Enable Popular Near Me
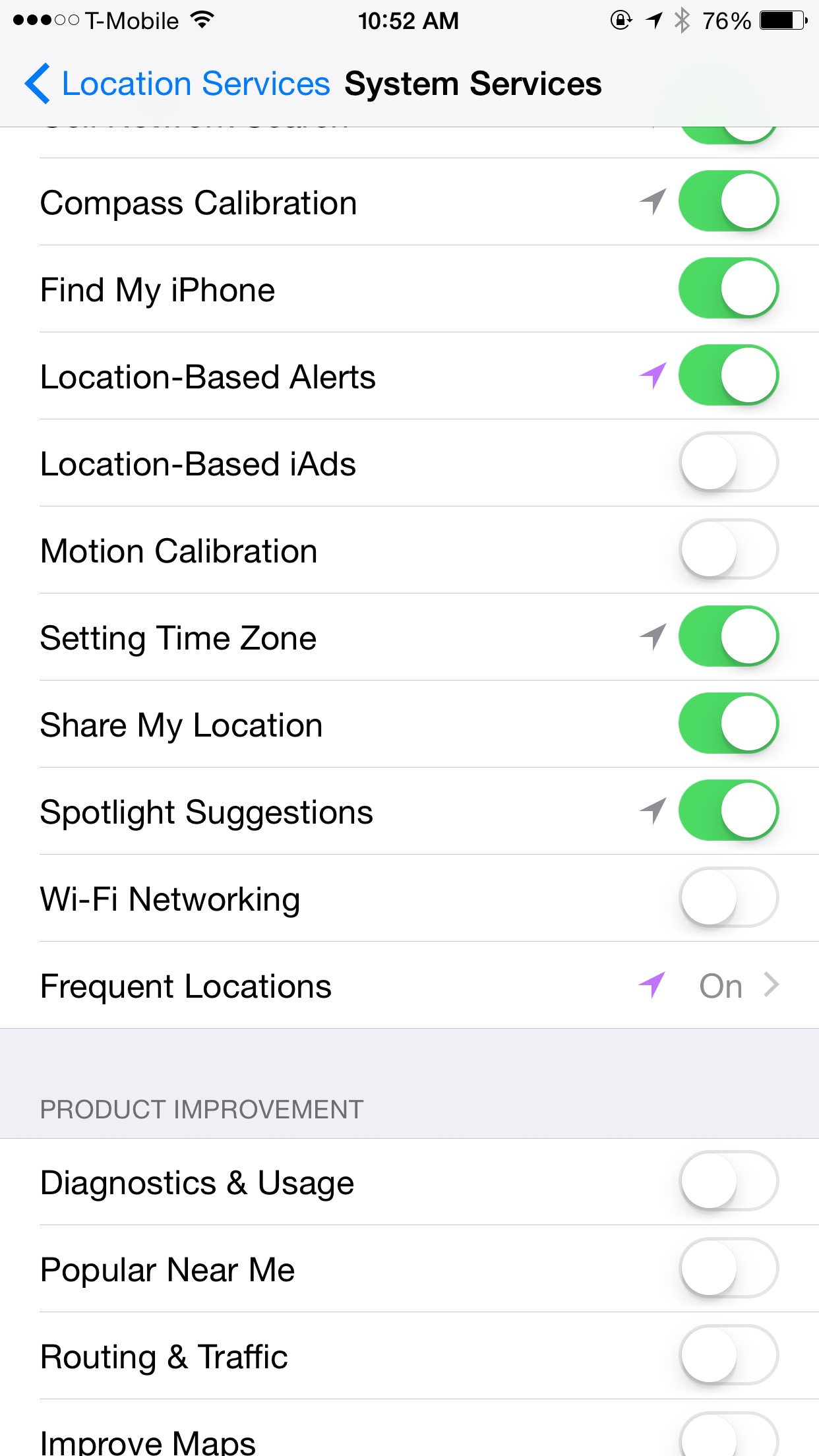The height and width of the screenshot is (1456, 819). pyautogui.click(x=729, y=1268)
